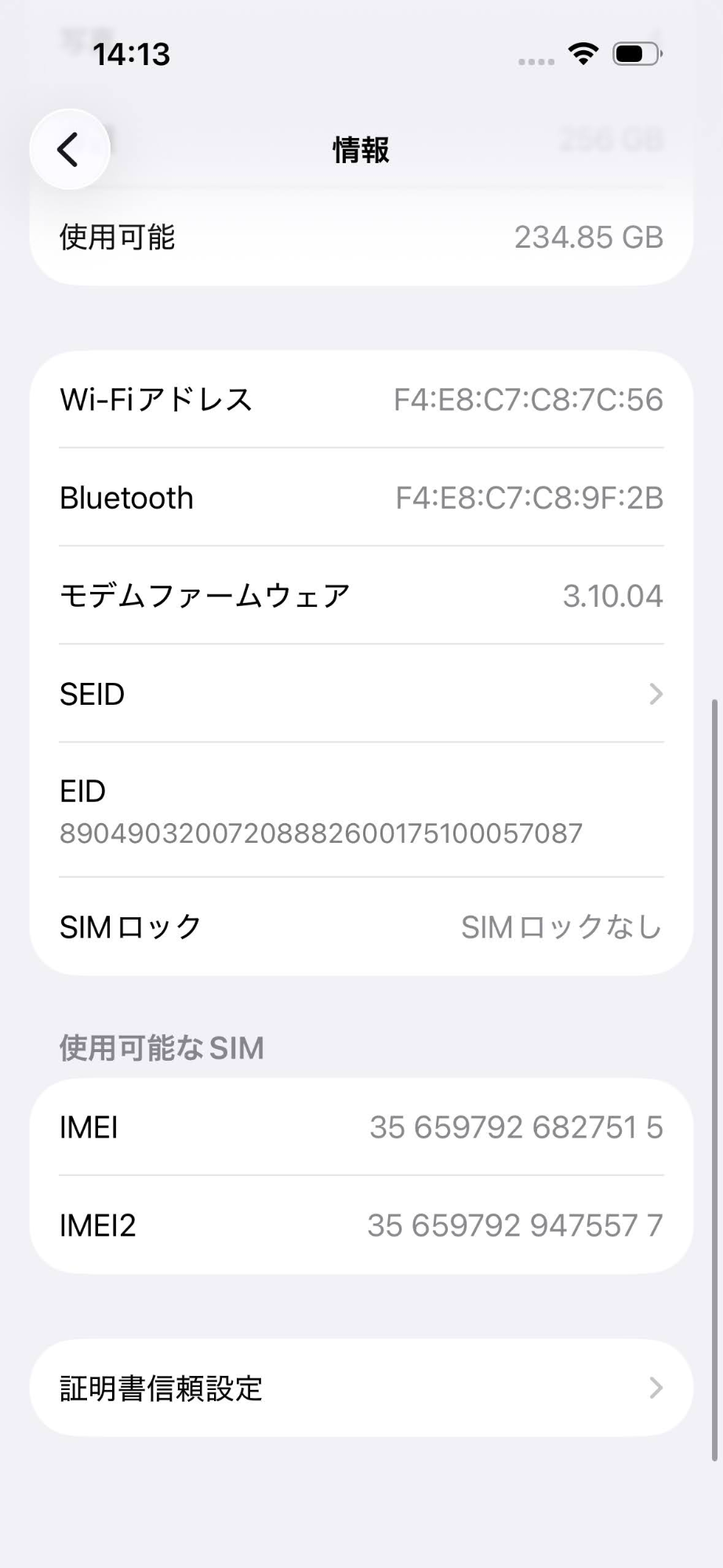
Task: Select the Wi-Fiアドレス row
Action: [361, 400]
